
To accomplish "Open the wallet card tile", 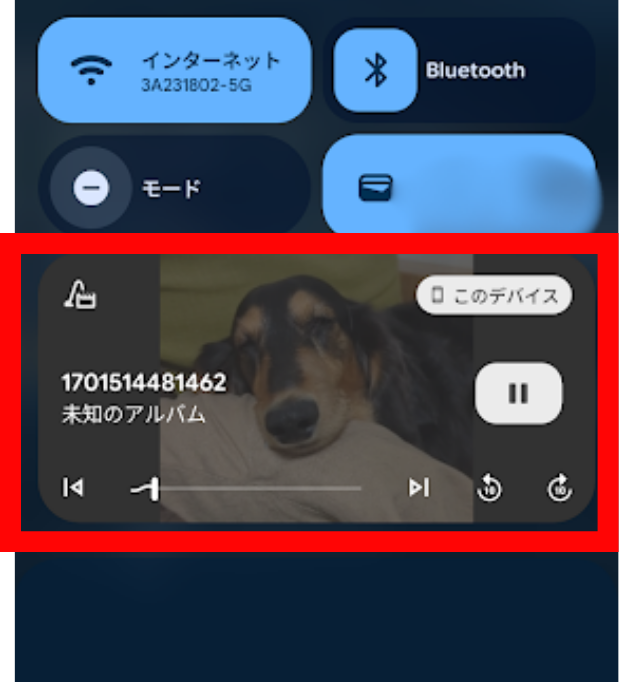I will tap(458, 187).
